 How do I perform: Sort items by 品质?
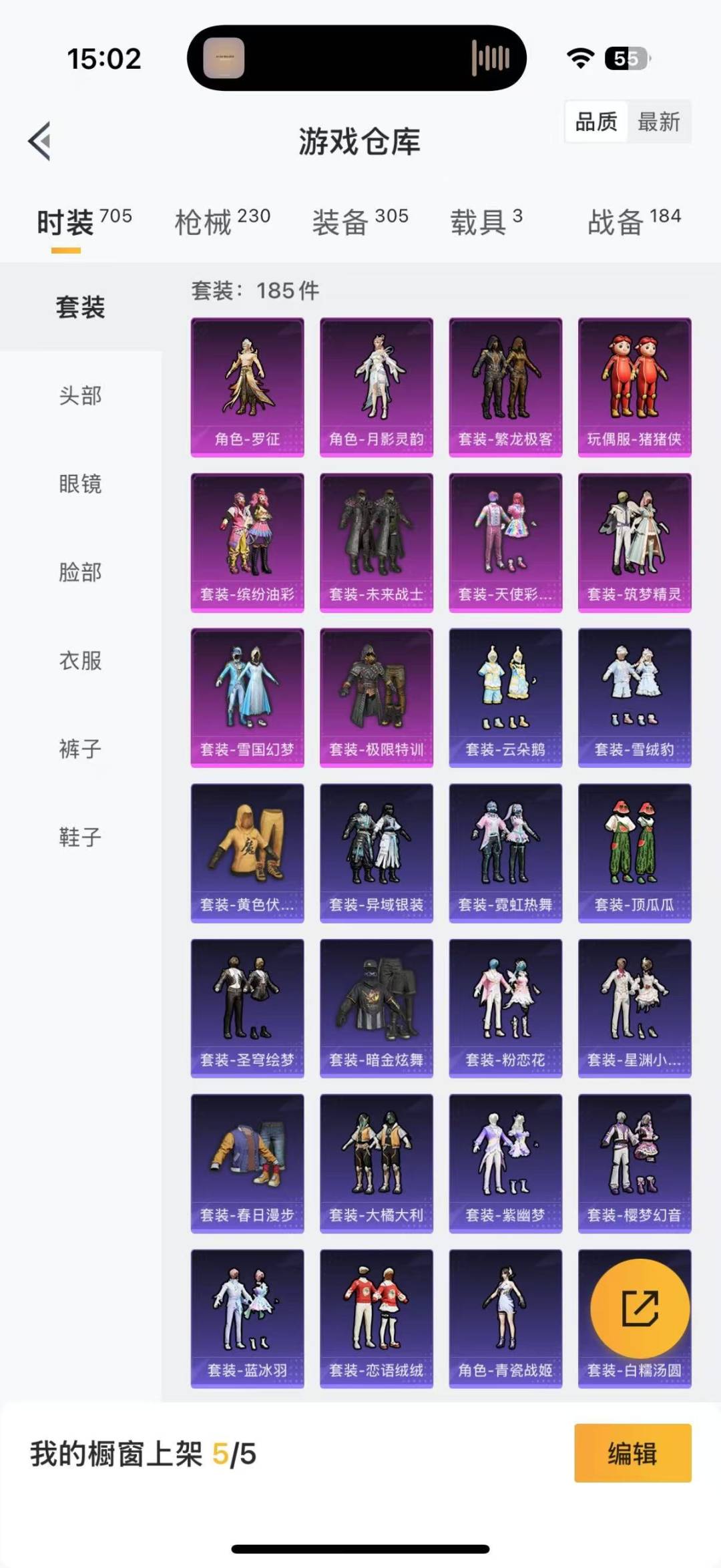click(596, 122)
